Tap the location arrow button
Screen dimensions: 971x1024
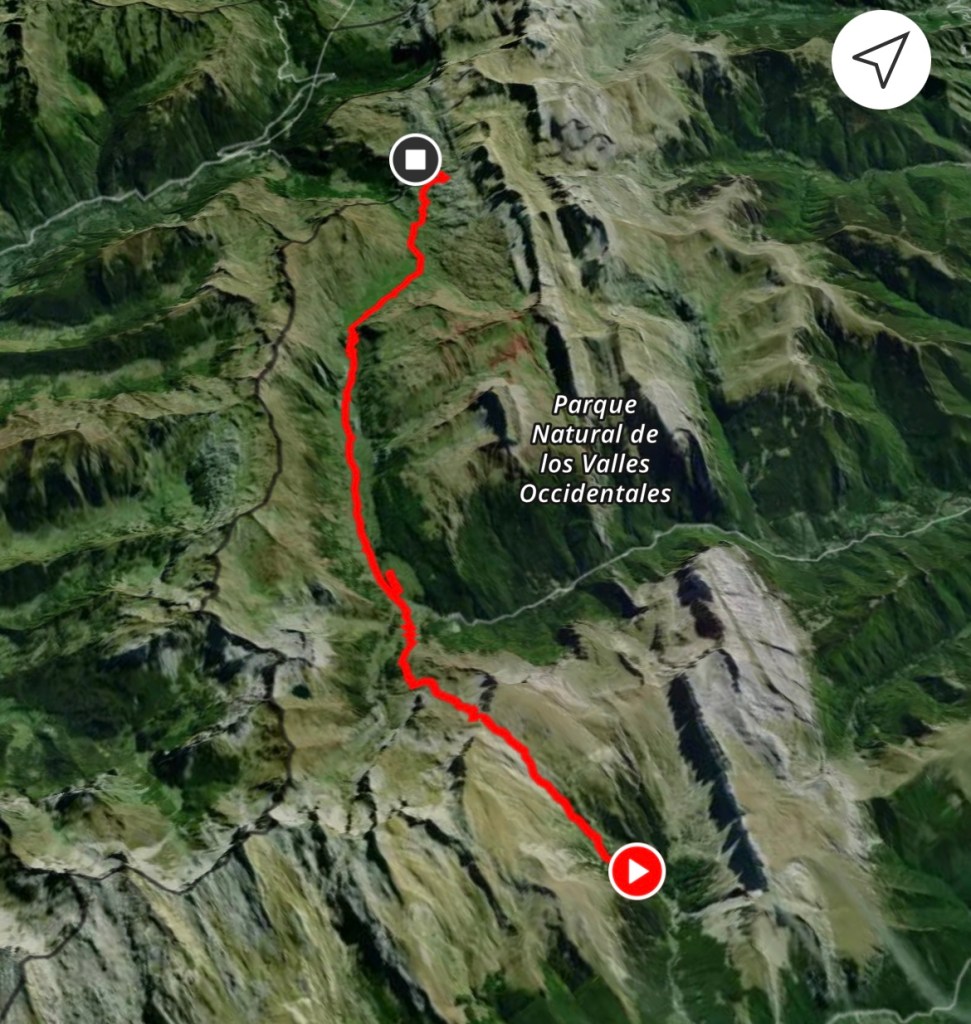pos(880,59)
